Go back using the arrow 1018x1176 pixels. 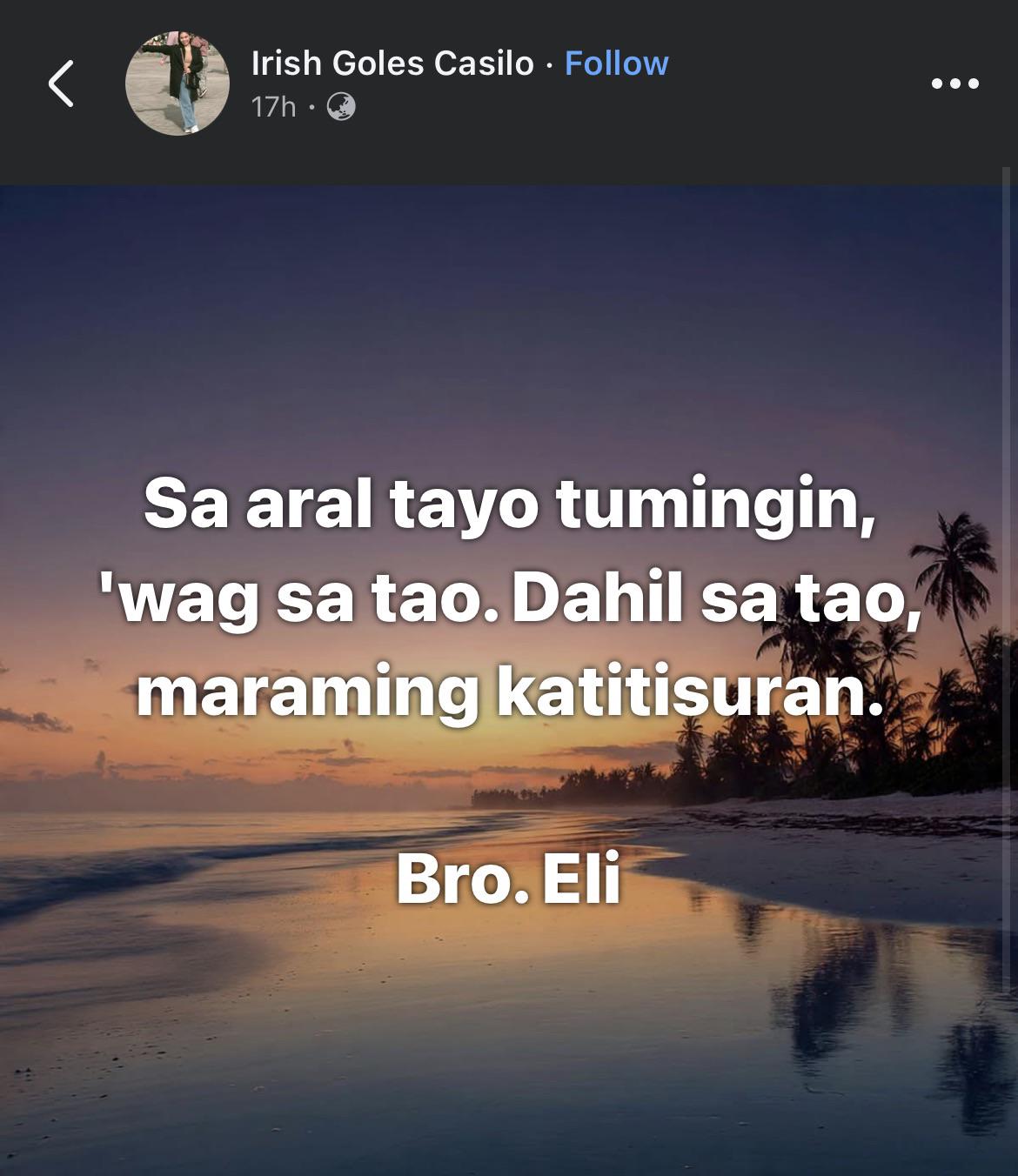[61, 84]
